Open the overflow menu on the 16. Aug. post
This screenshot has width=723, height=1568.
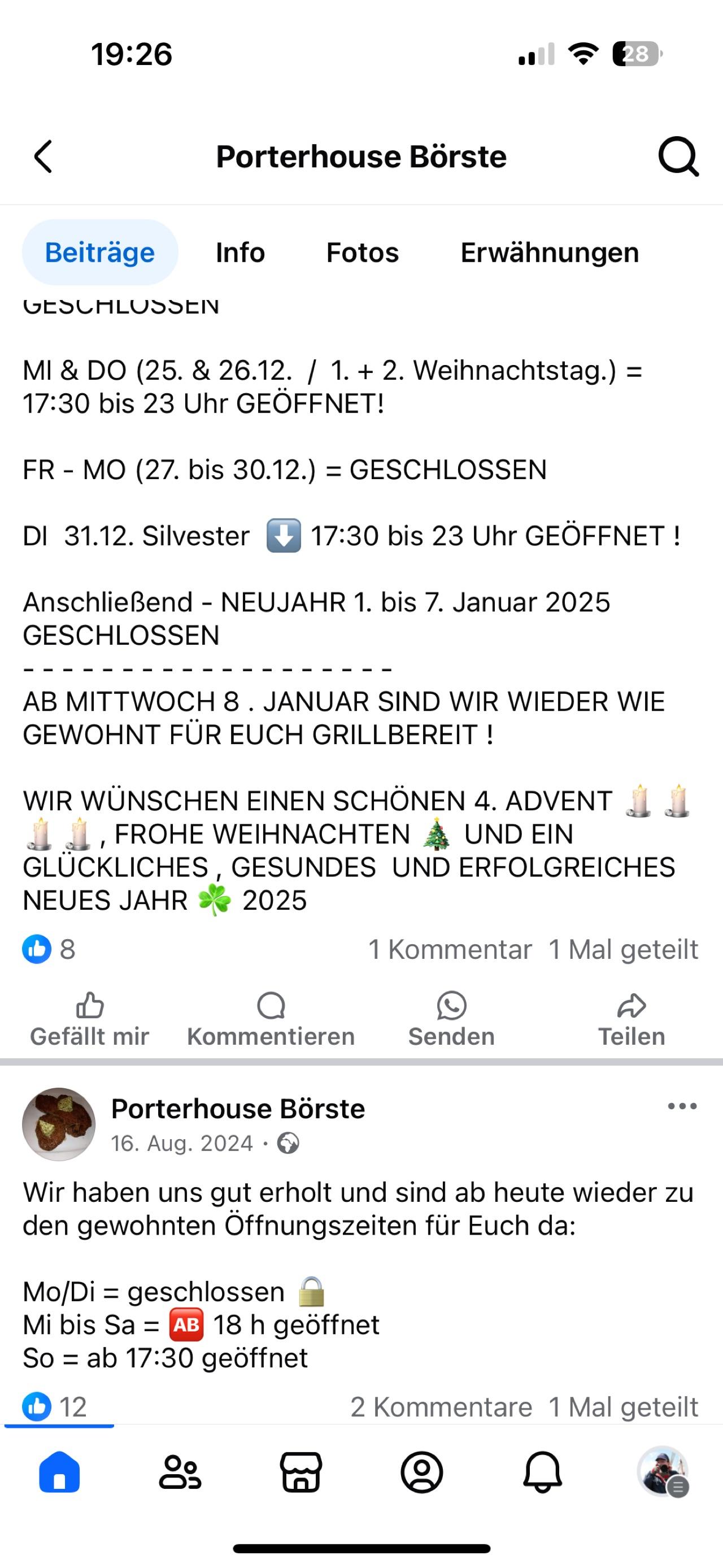(x=682, y=1106)
